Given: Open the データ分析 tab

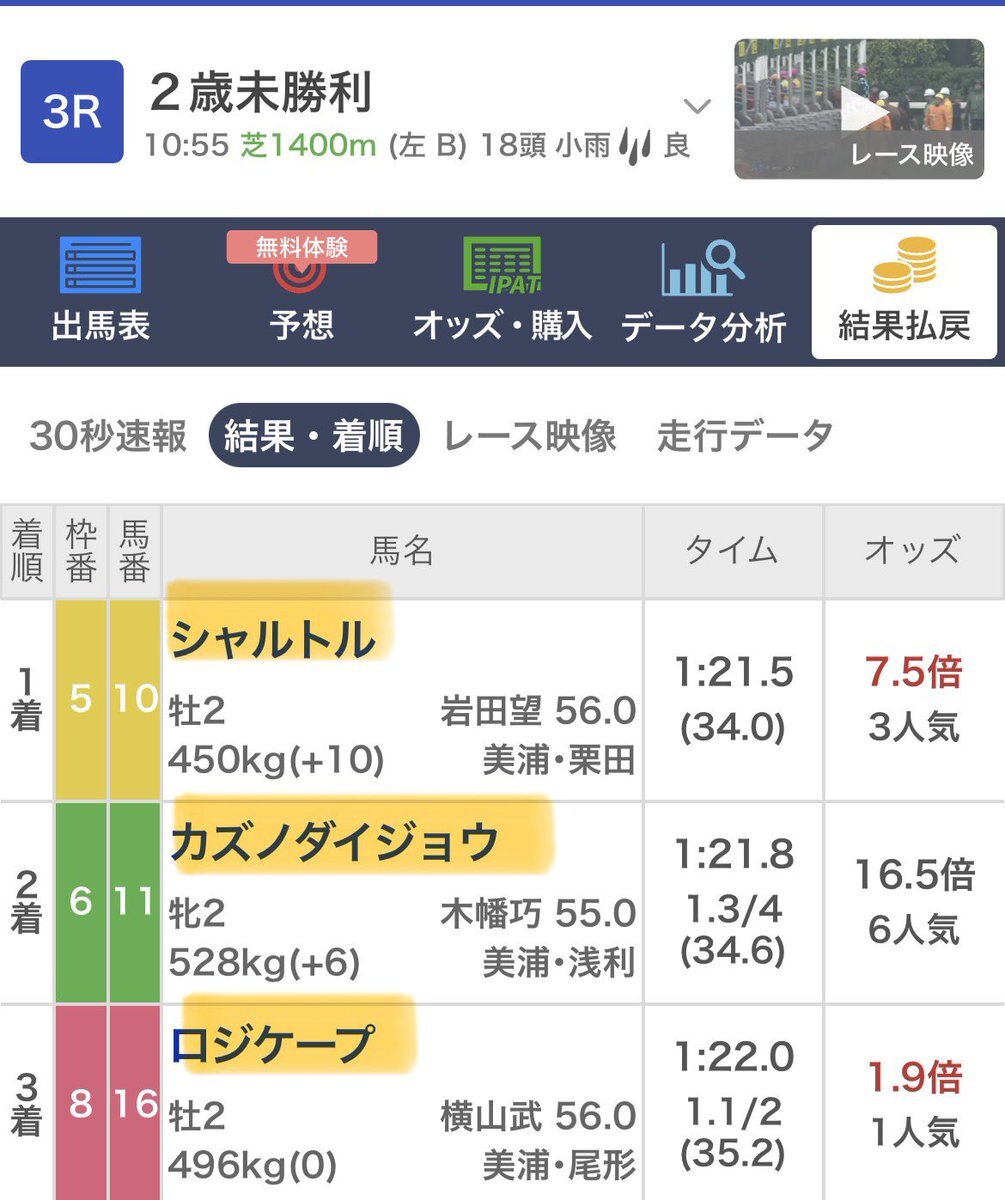Looking at the screenshot, I should point(703,291).
